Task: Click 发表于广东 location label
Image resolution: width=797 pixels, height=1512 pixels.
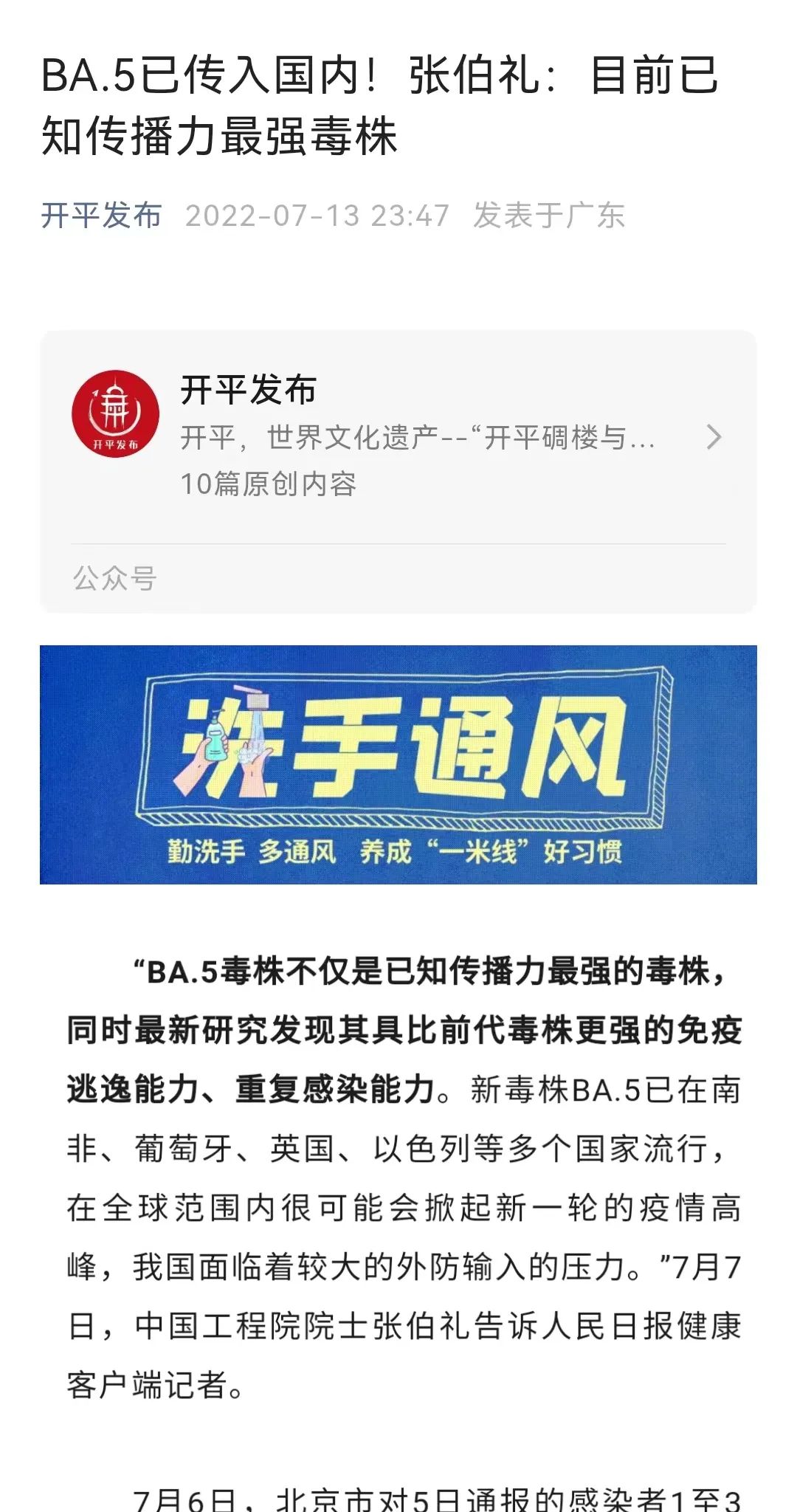Action: (550, 216)
